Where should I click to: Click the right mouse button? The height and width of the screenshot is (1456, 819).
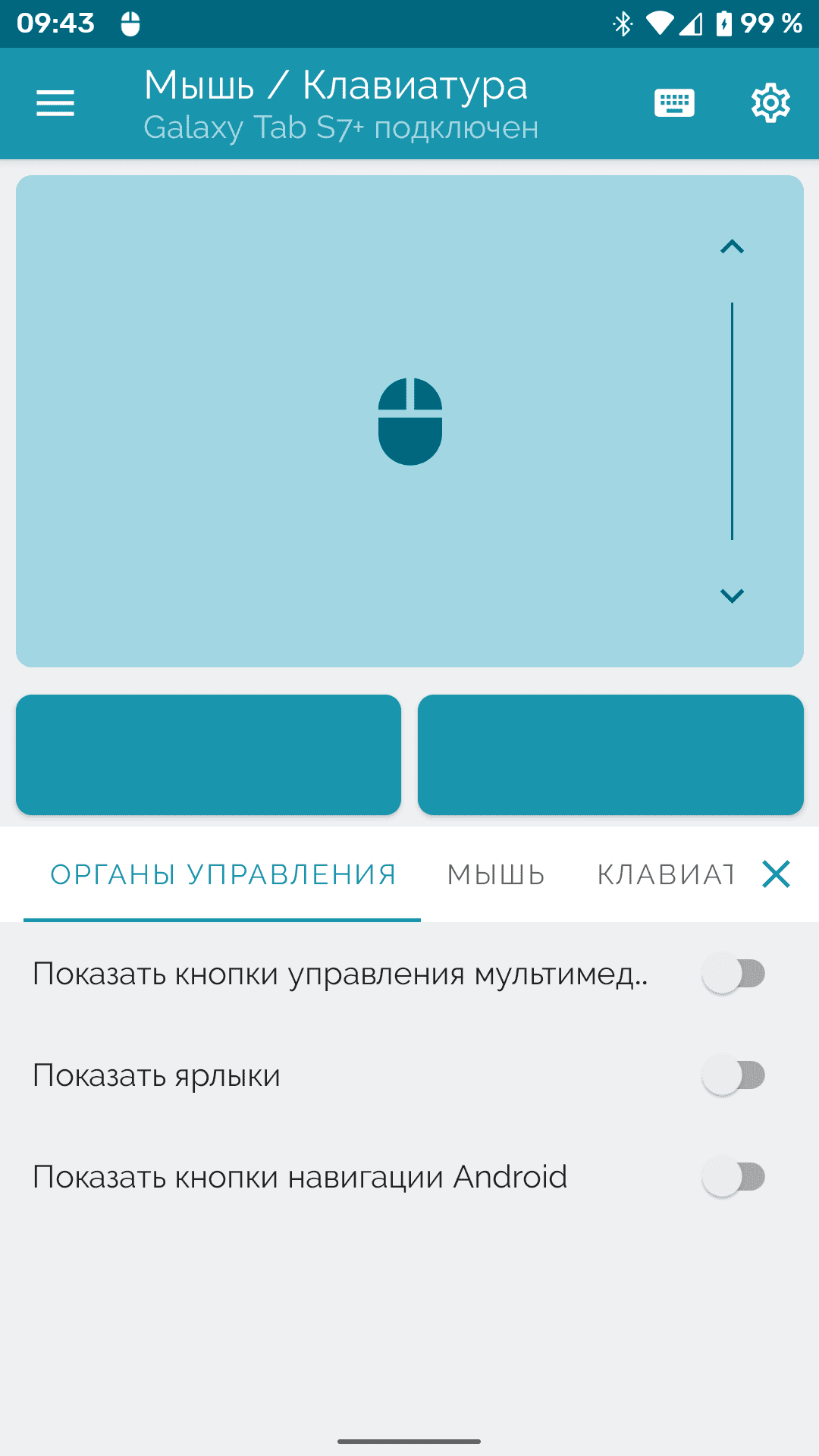tap(610, 755)
